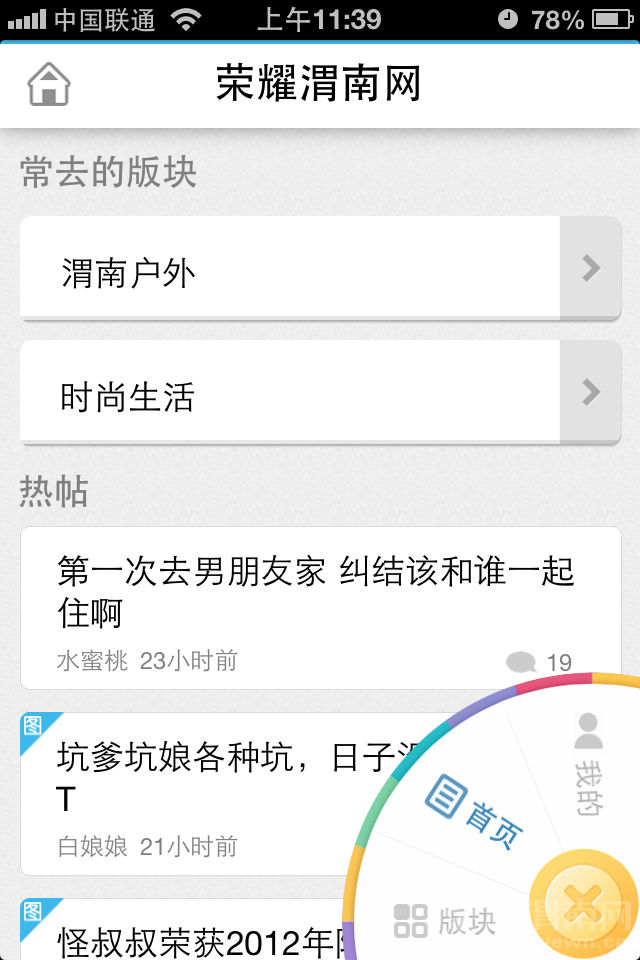Open the 时尚生活 board
640x960 pixels.
290,397
